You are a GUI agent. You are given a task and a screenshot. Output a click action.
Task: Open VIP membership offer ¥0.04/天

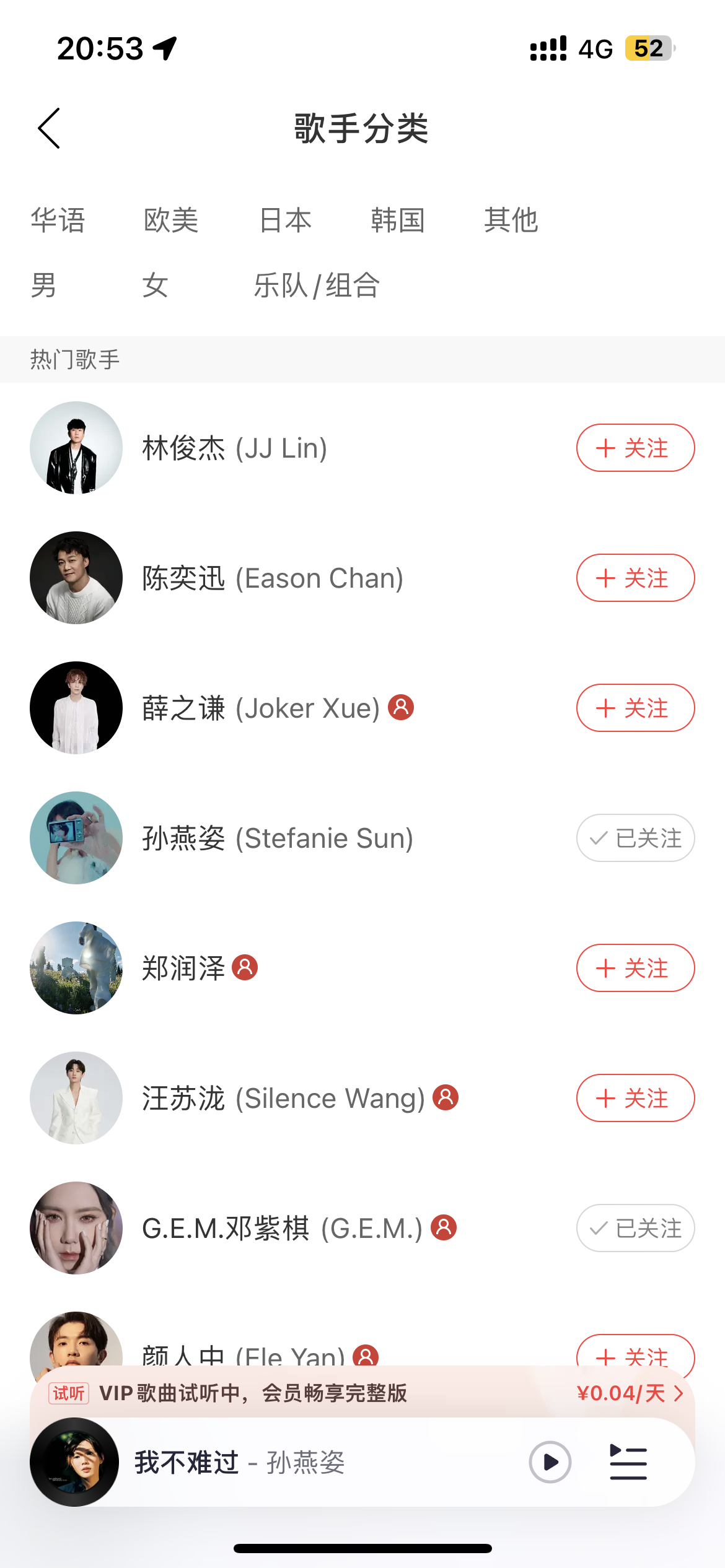click(630, 1393)
